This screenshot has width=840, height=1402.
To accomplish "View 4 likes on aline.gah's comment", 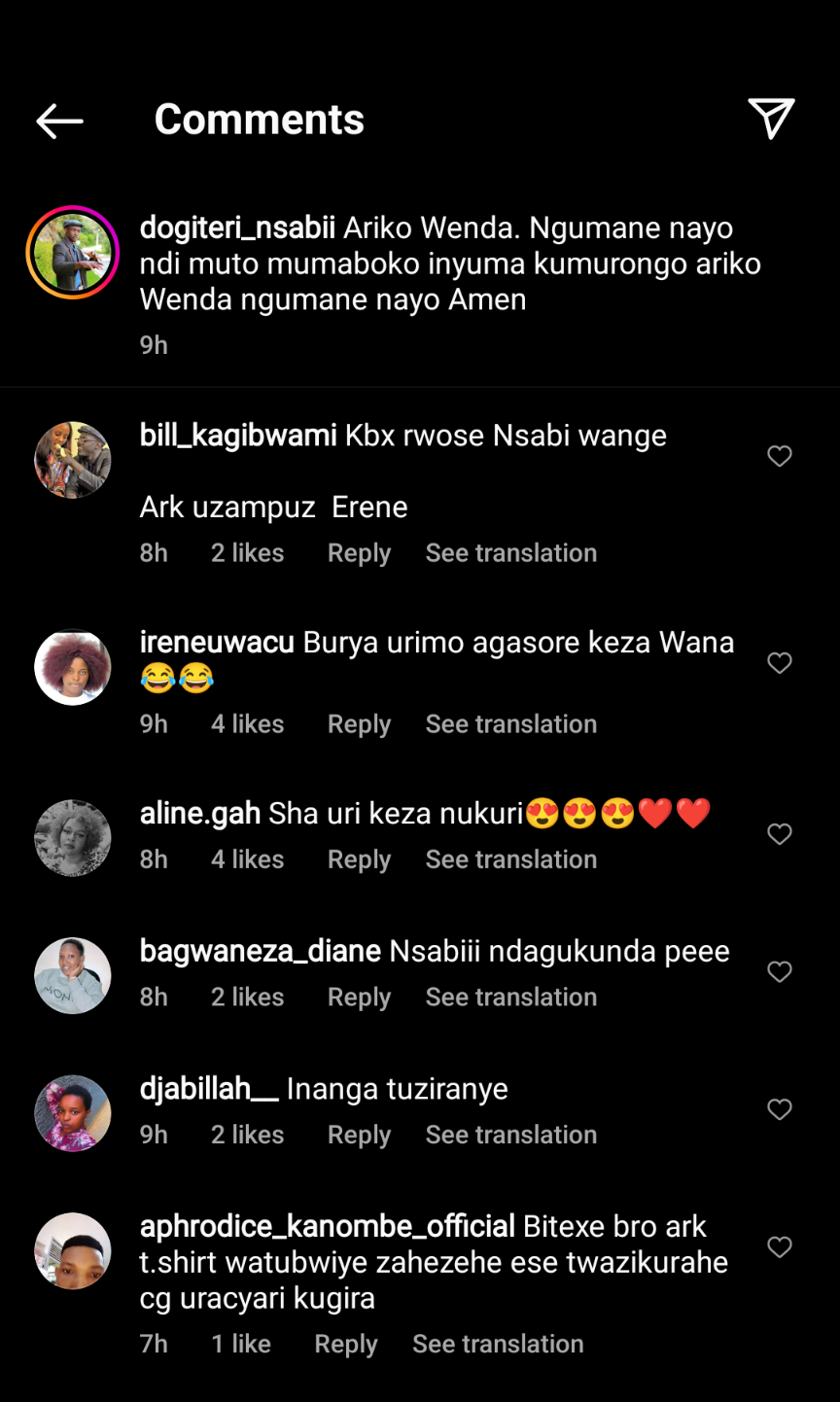I will (x=247, y=859).
